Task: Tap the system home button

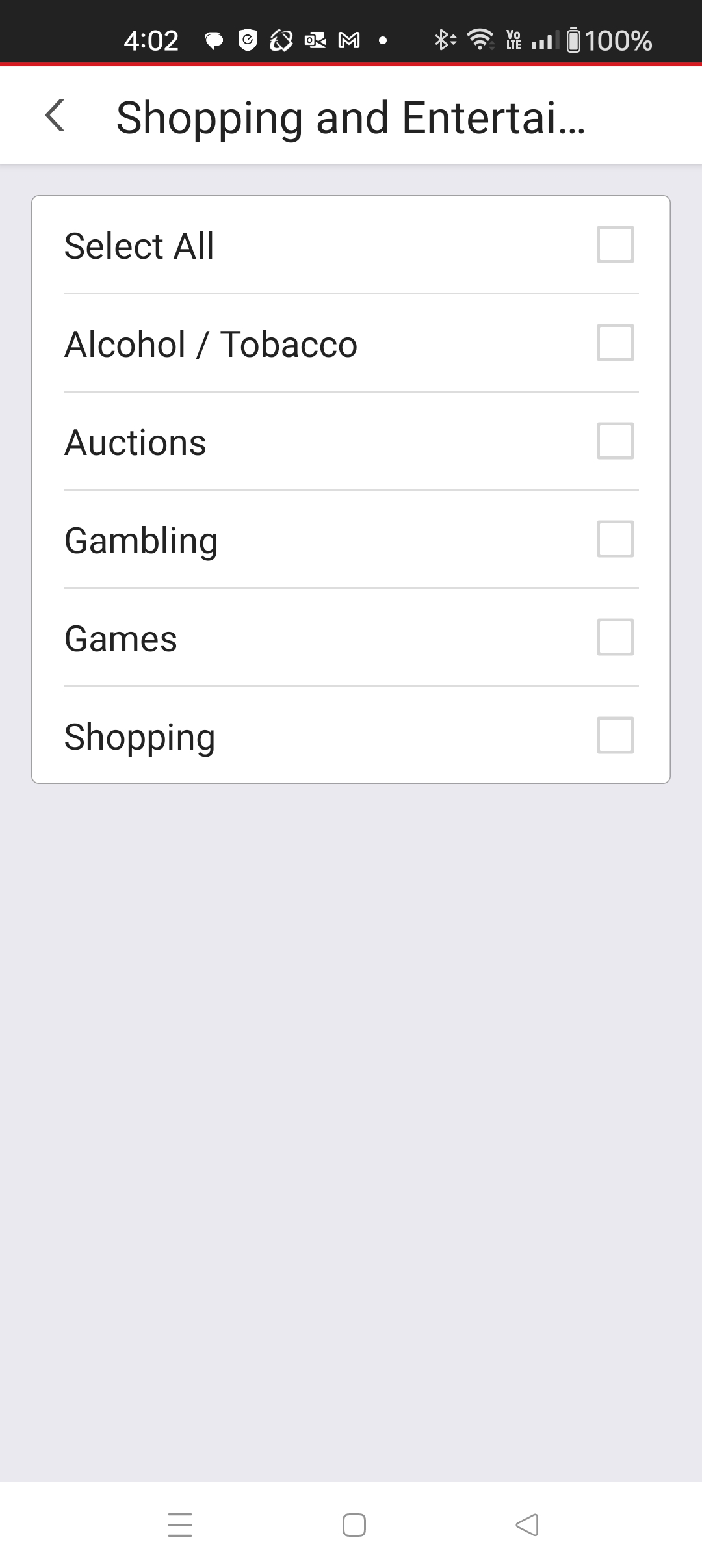Action: (354, 1524)
